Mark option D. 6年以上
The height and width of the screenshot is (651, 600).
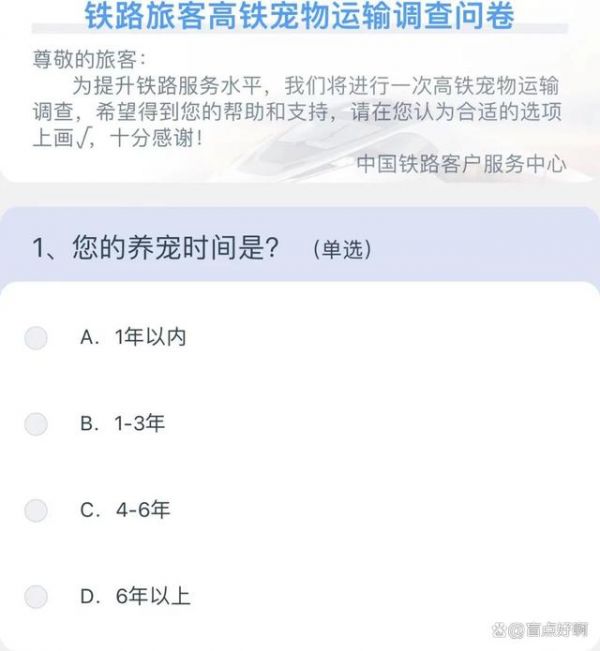pos(36,597)
